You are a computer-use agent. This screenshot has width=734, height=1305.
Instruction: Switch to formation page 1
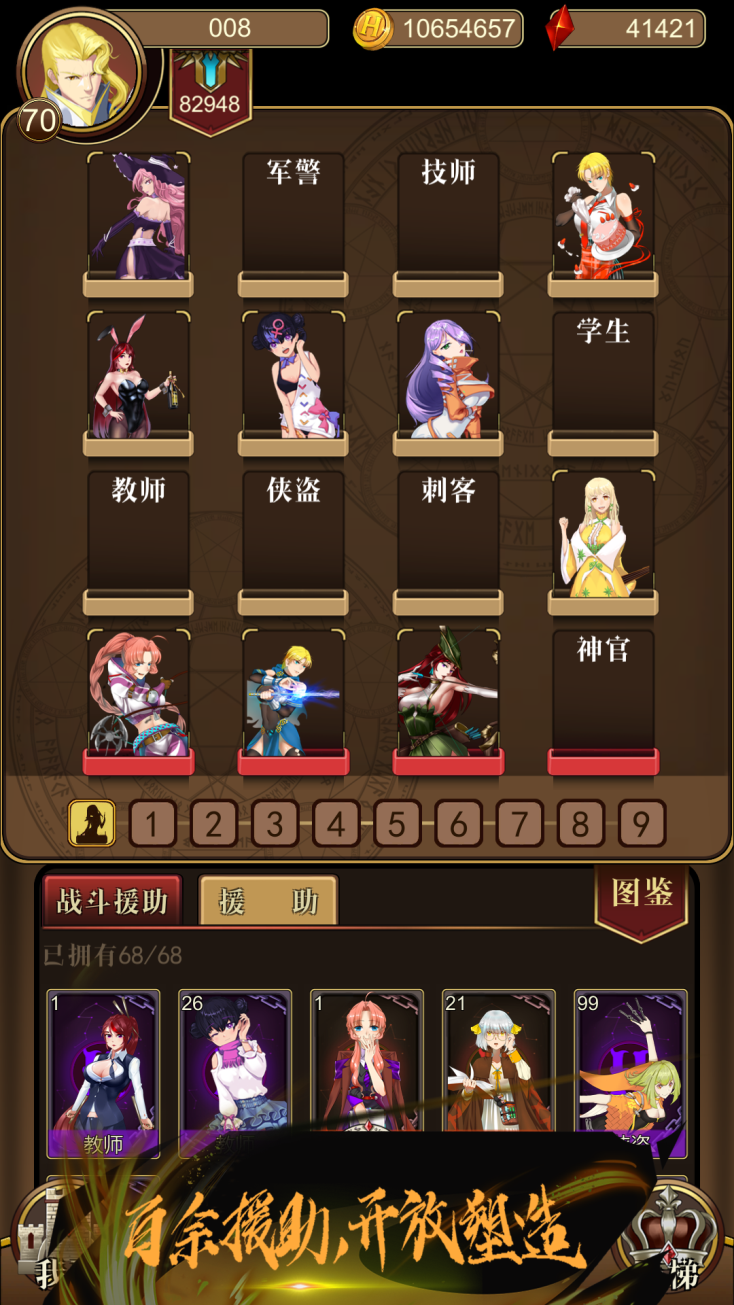152,825
